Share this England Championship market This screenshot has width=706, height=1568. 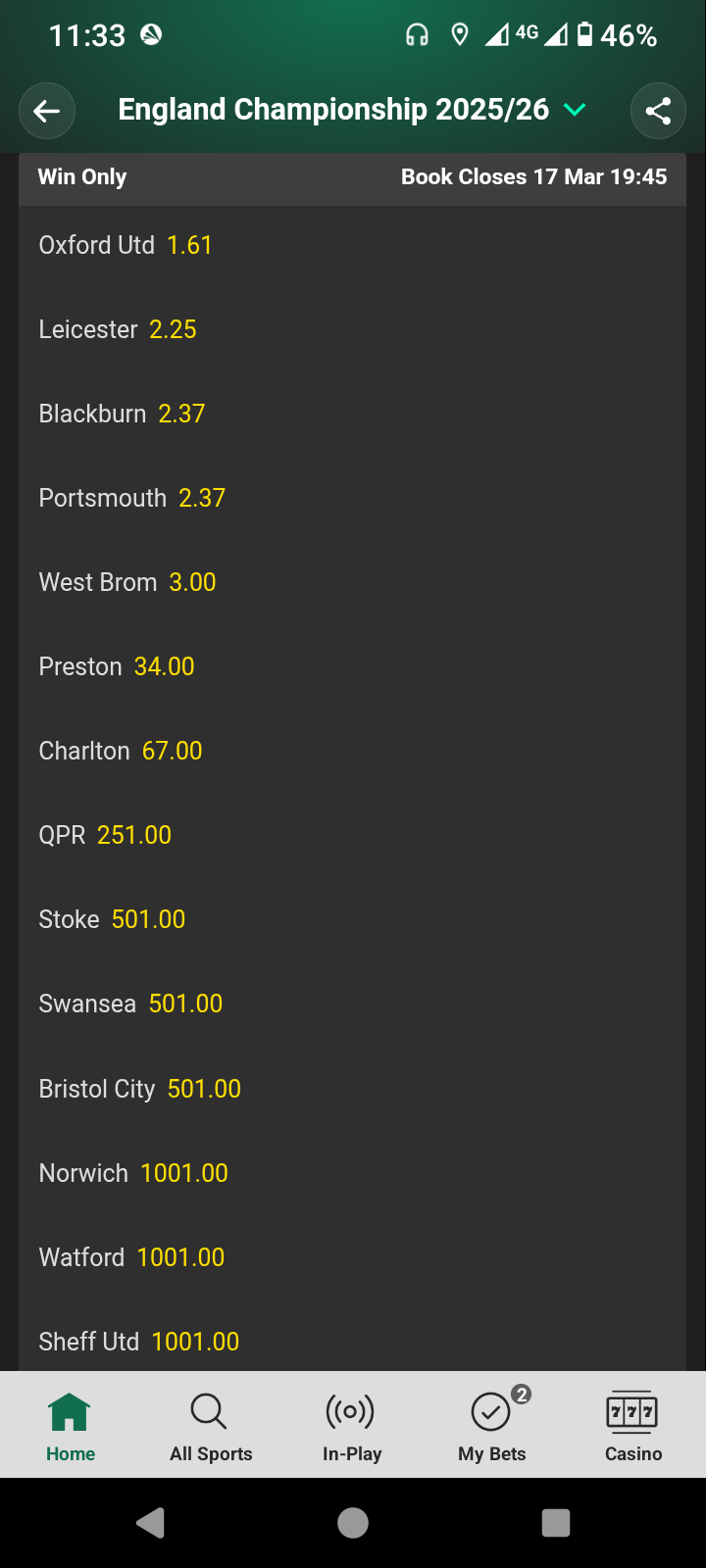pyautogui.click(x=658, y=111)
